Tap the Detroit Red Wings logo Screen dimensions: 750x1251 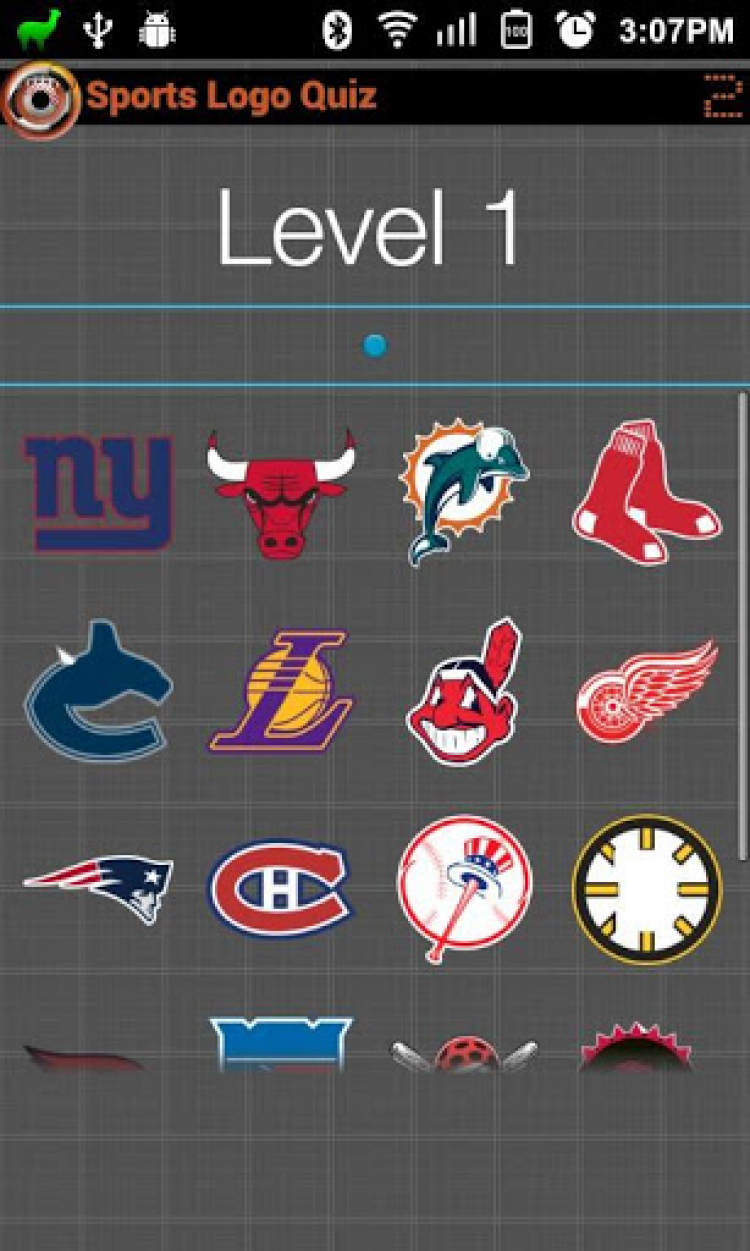click(646, 691)
